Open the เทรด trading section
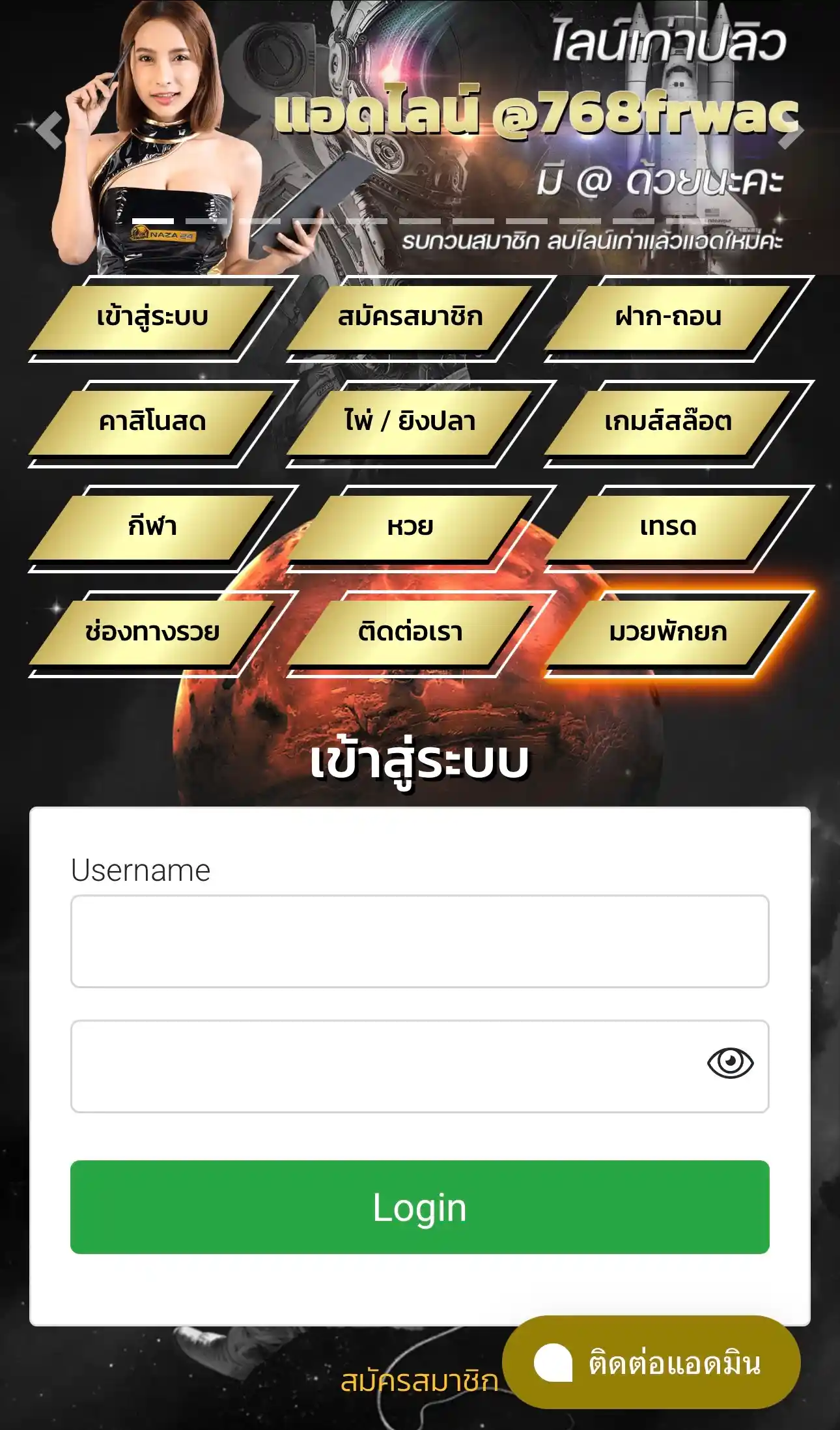Viewport: 840px width, 1430px height. click(668, 527)
